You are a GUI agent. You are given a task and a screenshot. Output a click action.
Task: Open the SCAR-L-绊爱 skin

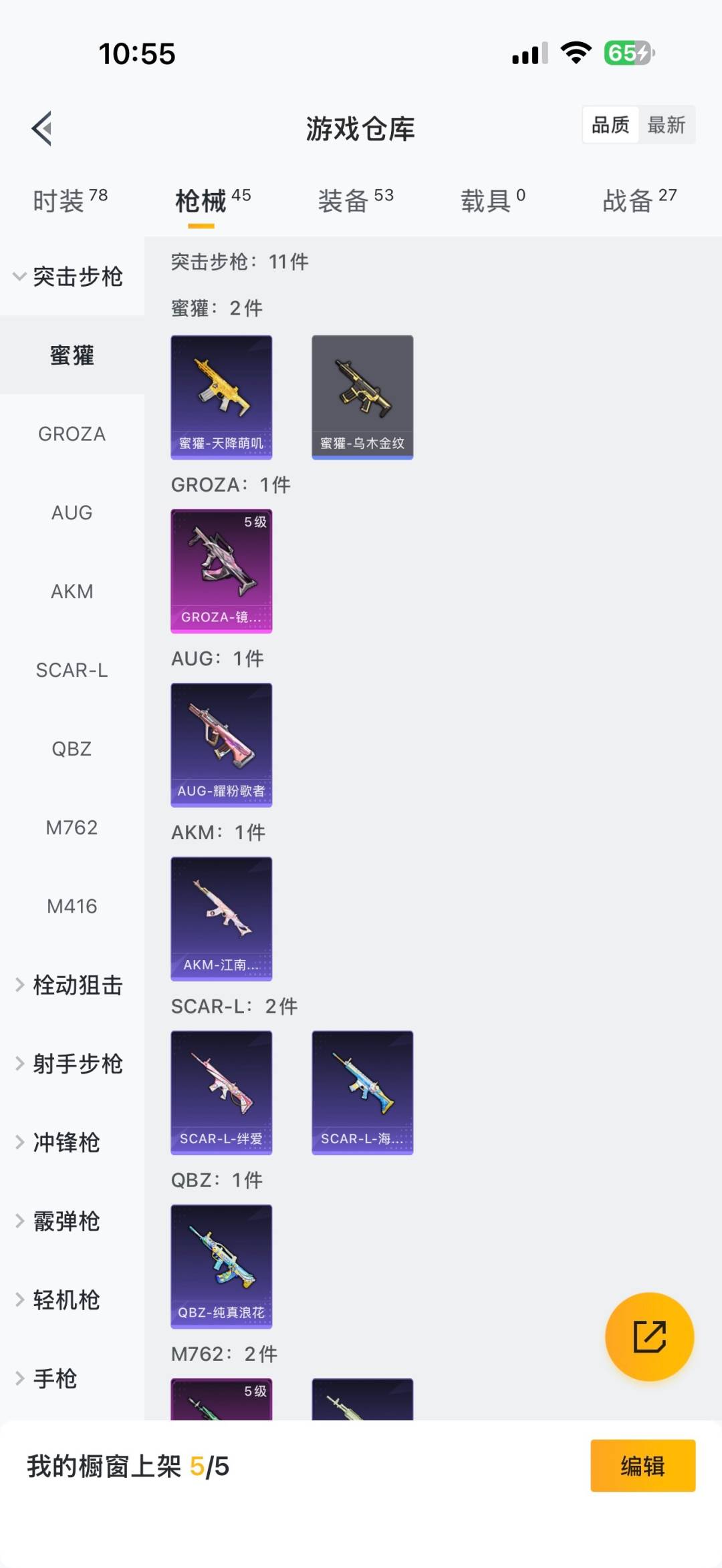coord(221,1092)
